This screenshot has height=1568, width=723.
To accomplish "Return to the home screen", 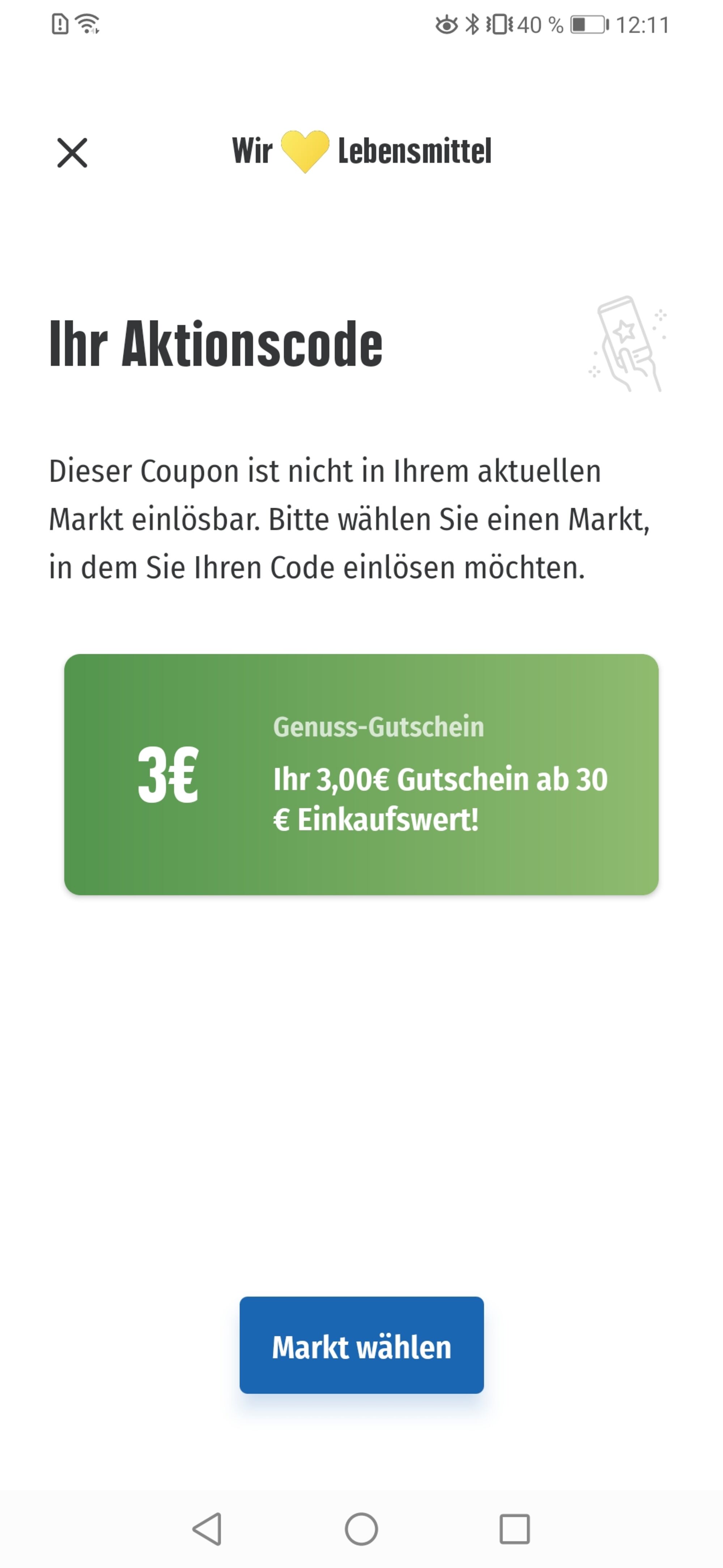I will pos(362,1529).
